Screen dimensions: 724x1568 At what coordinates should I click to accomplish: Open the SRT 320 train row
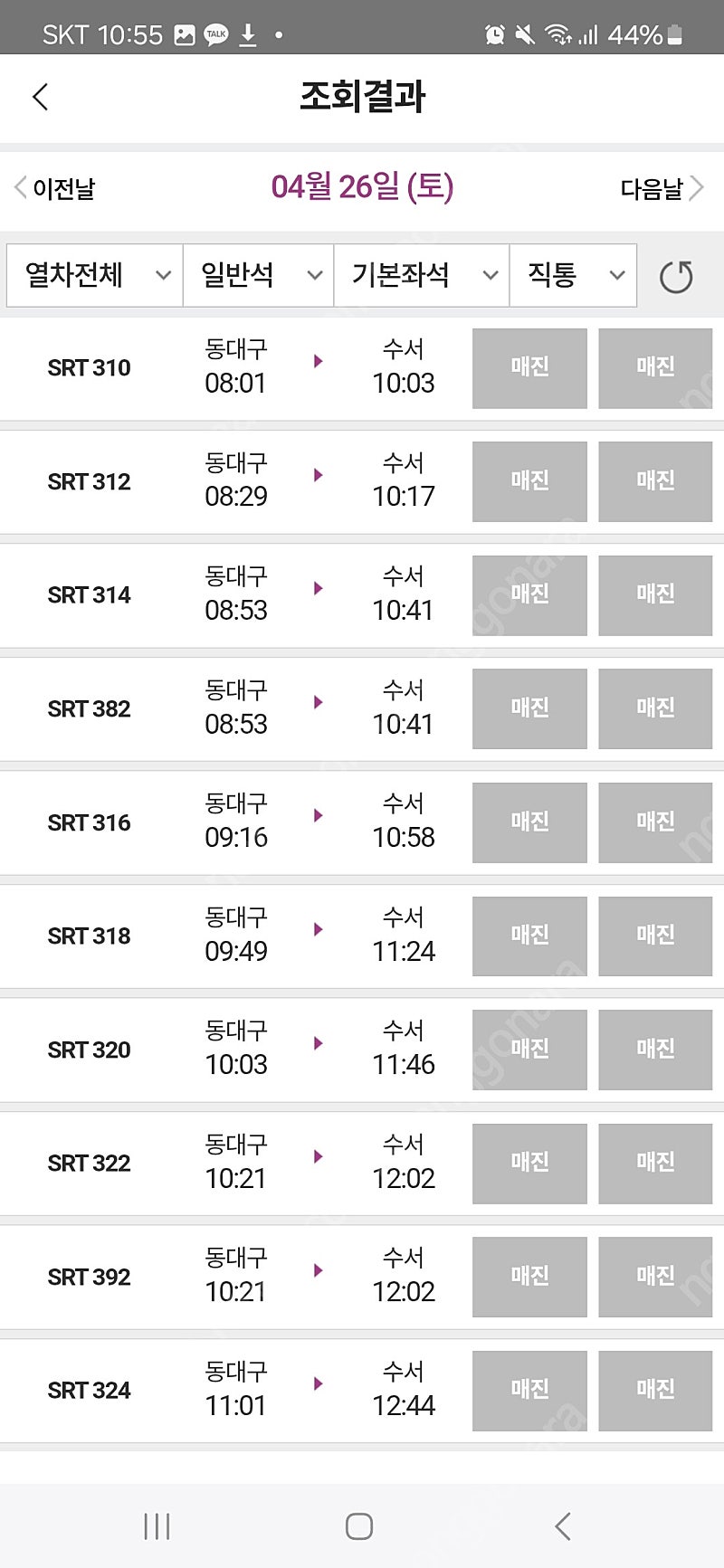(x=362, y=1050)
